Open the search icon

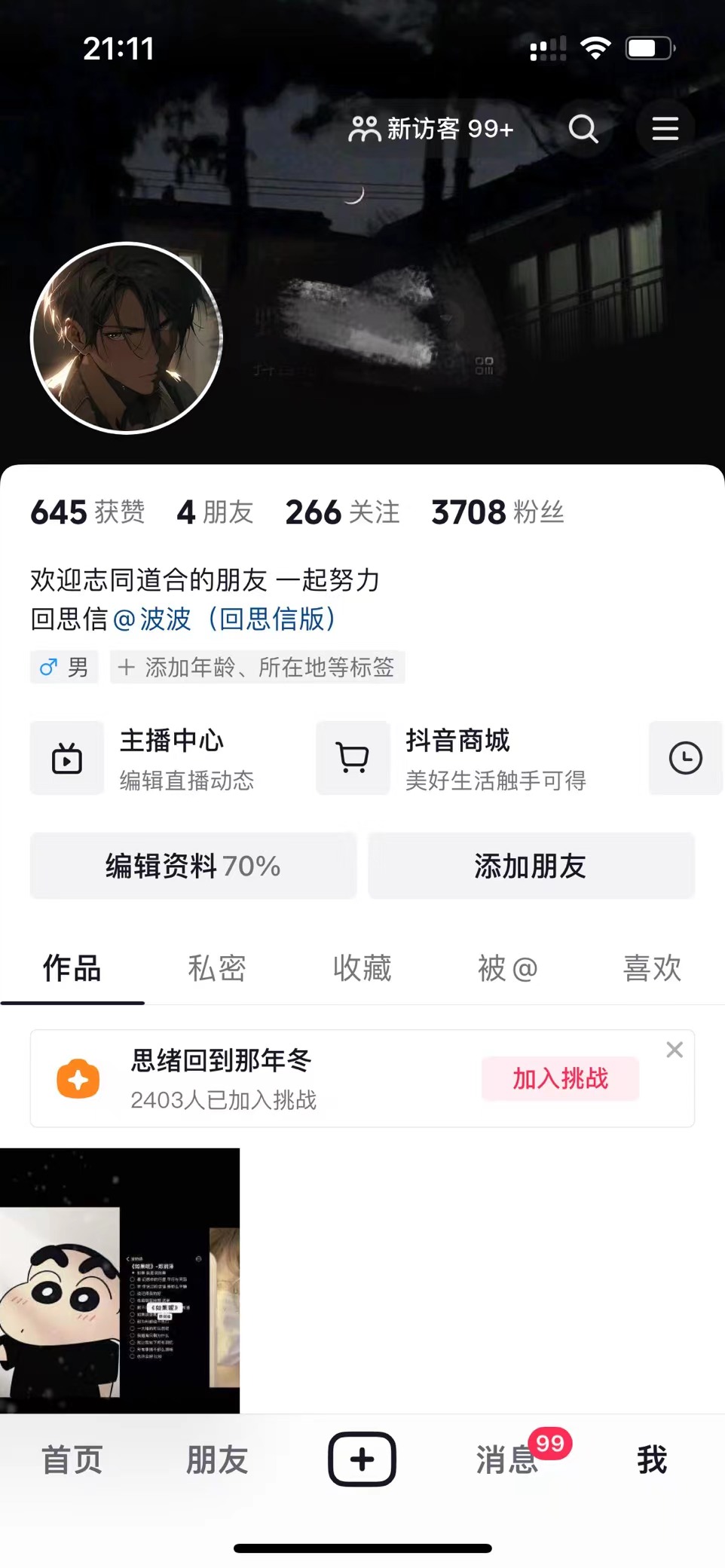[x=583, y=128]
